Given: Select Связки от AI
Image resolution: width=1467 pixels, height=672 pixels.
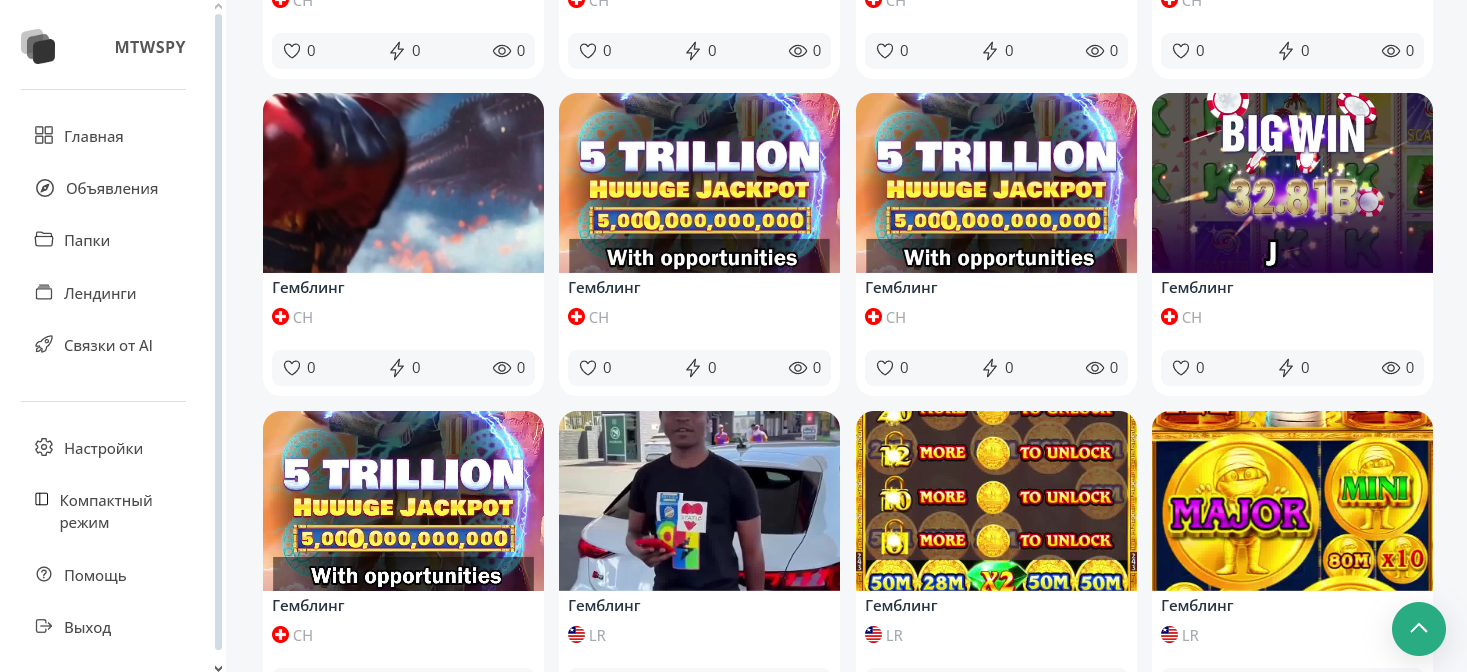Looking at the screenshot, I should click(x=108, y=345).
